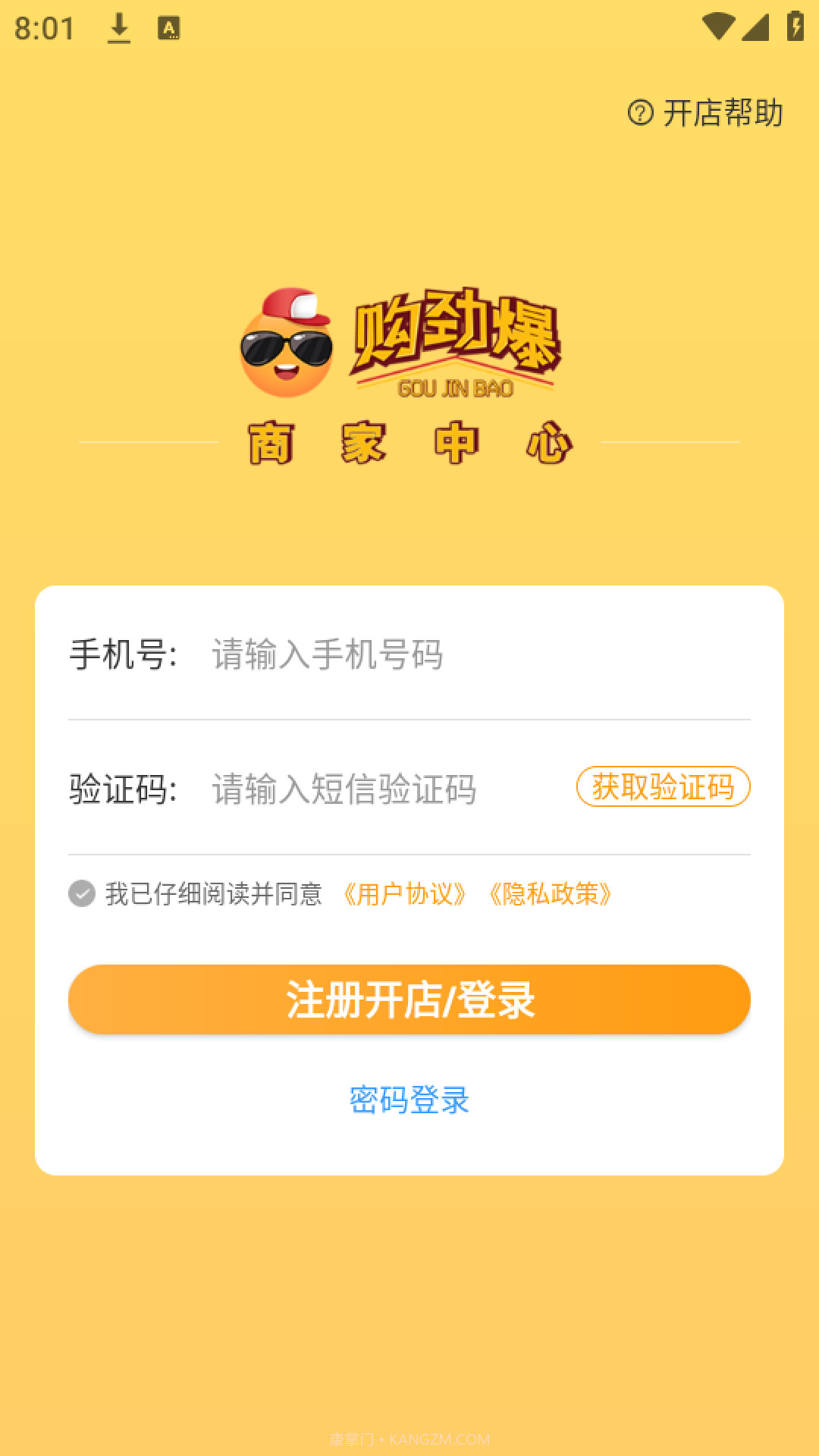Select the GOU JIN BAO brand text banner
Image resolution: width=819 pixels, height=1456 pixels.
(x=455, y=387)
